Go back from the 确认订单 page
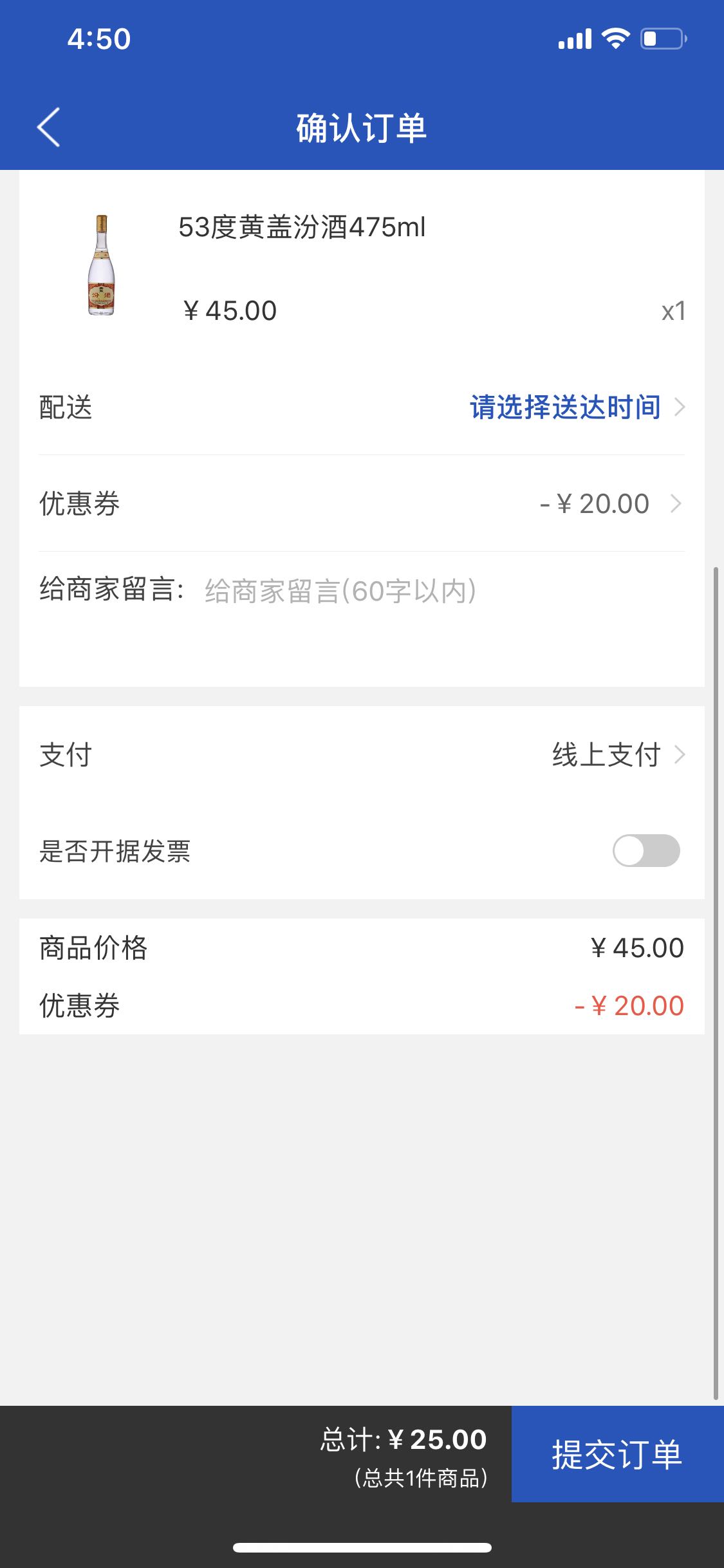This screenshot has height=1568, width=724. pyautogui.click(x=49, y=127)
